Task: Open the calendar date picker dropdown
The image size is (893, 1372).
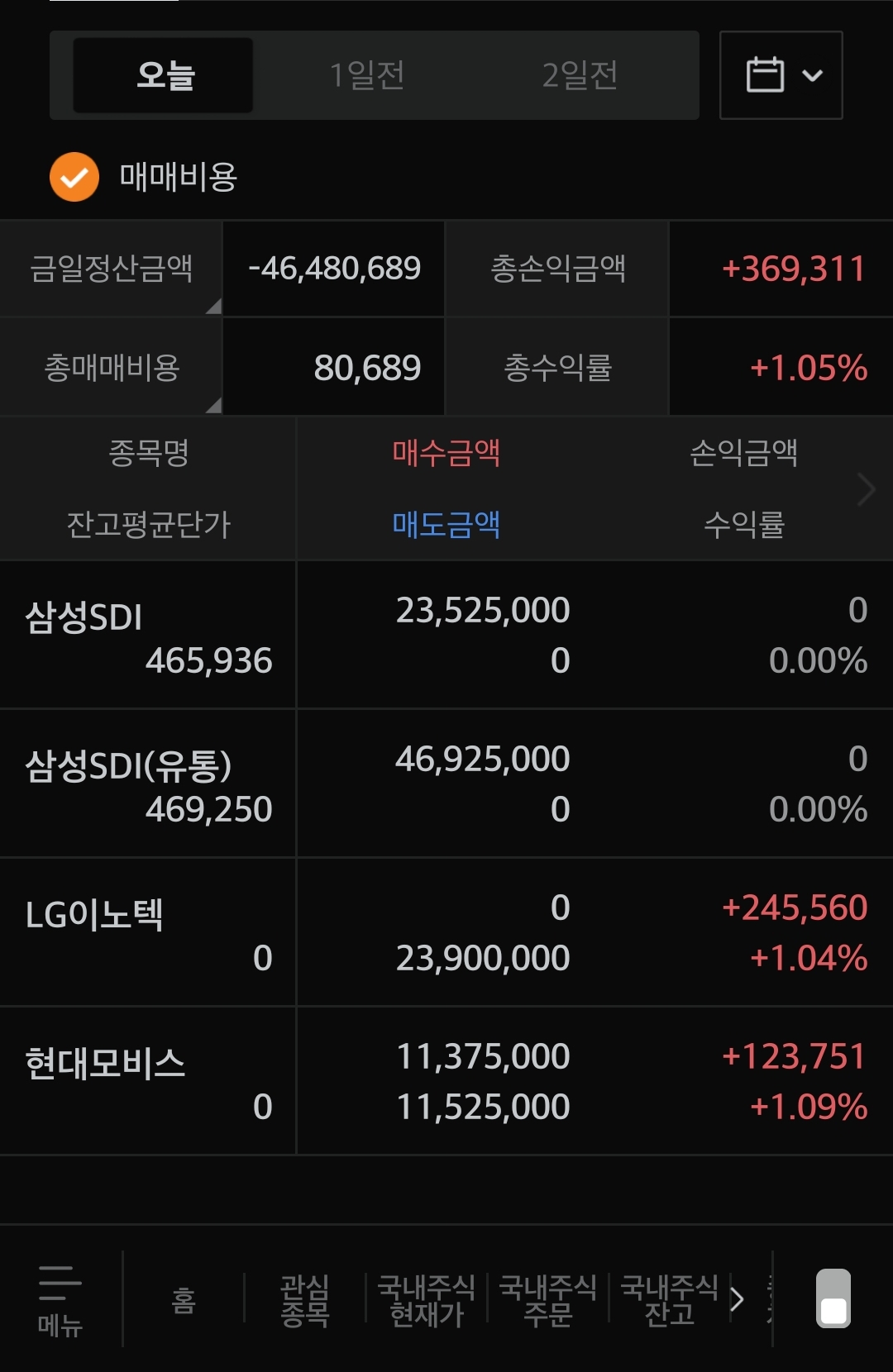Action: (x=781, y=75)
